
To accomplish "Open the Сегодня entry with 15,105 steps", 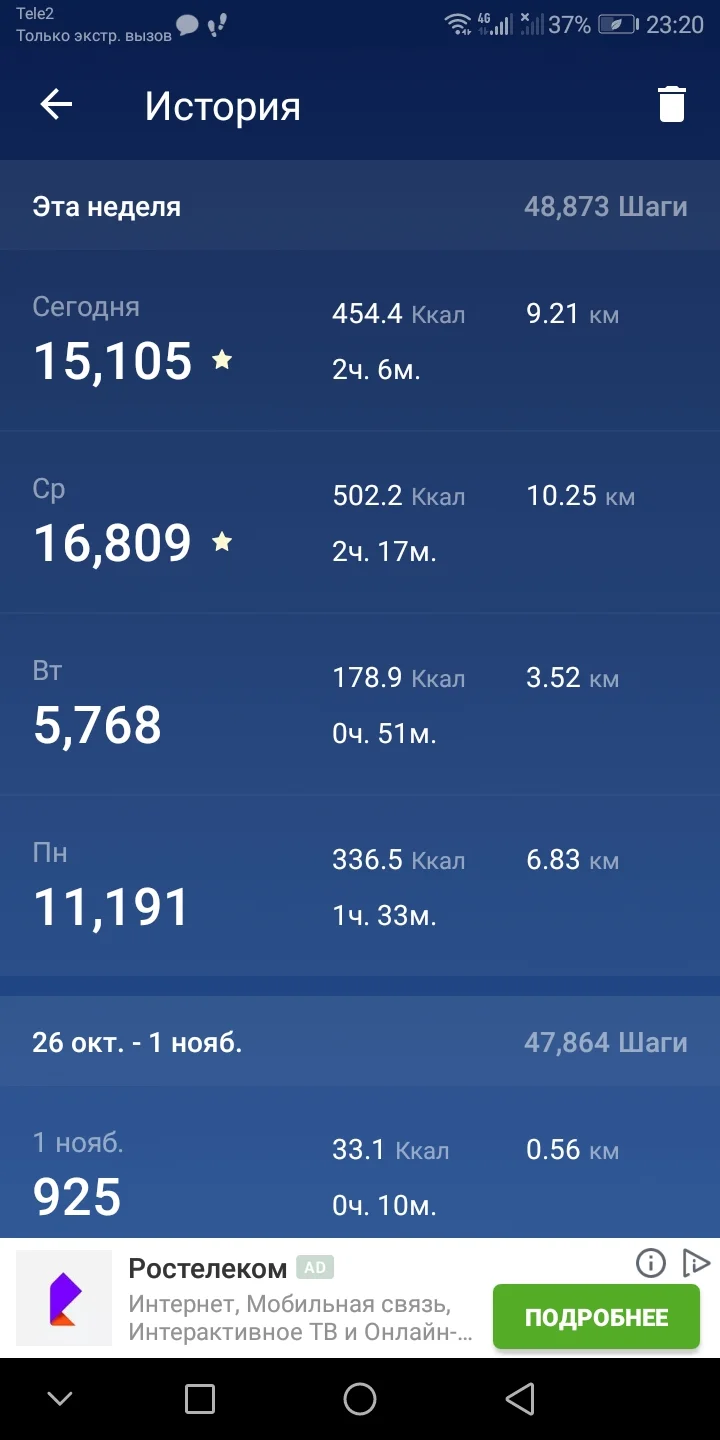I will (x=360, y=341).
